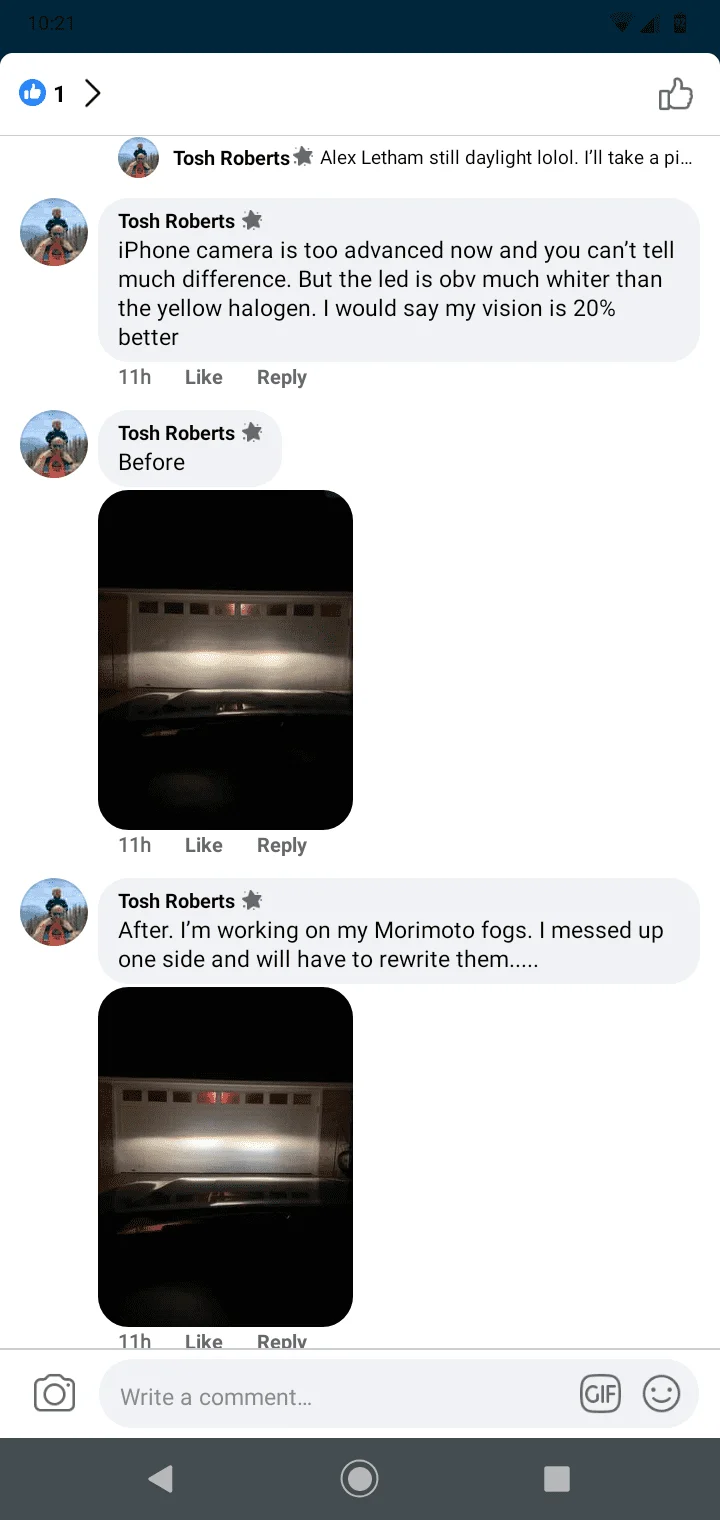Image resolution: width=720 pixels, height=1520 pixels.
Task: Open camera to attach a photo
Action: (x=54, y=1394)
